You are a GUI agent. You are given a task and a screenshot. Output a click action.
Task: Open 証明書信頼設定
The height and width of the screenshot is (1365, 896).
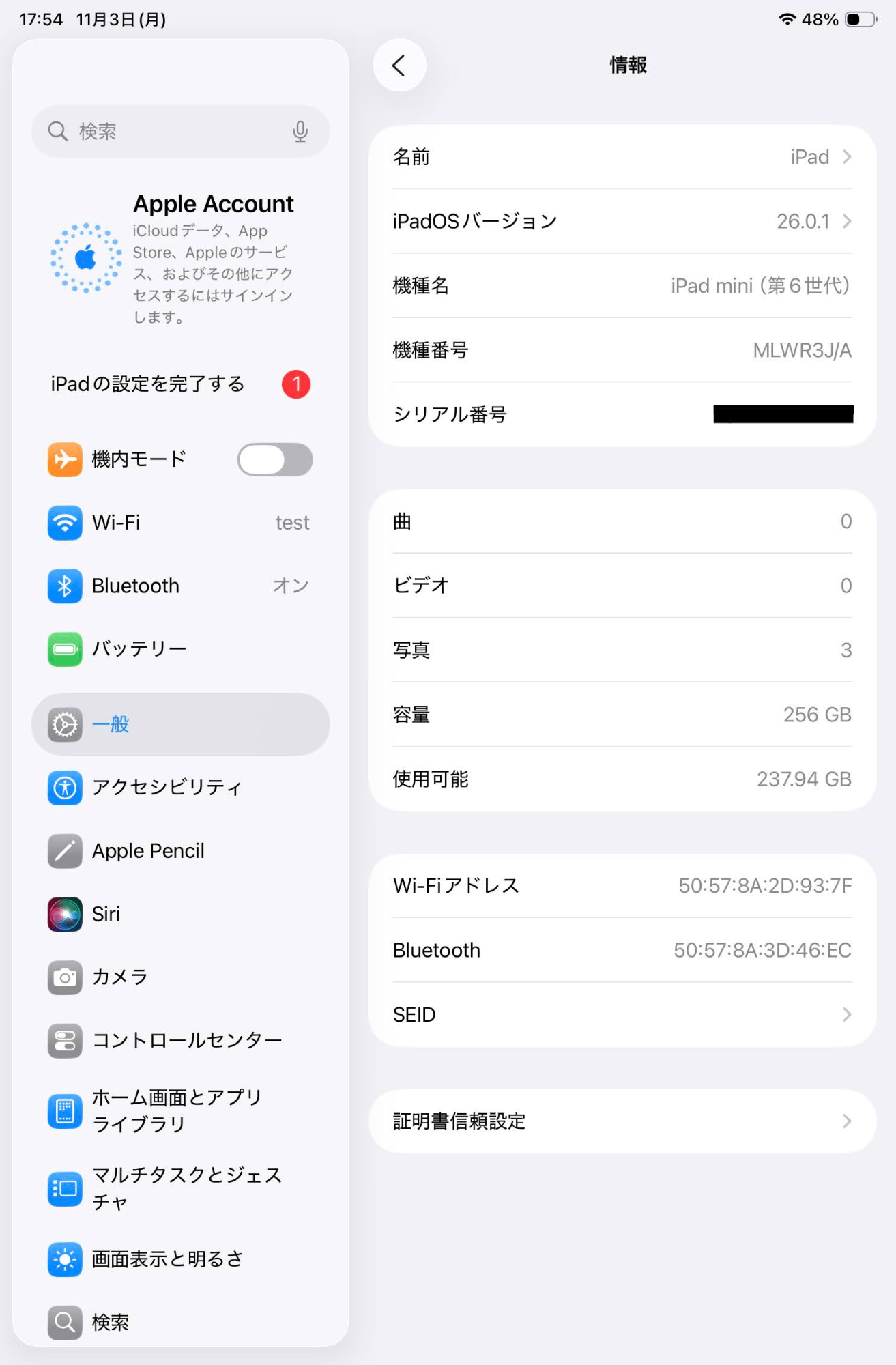(x=622, y=1121)
